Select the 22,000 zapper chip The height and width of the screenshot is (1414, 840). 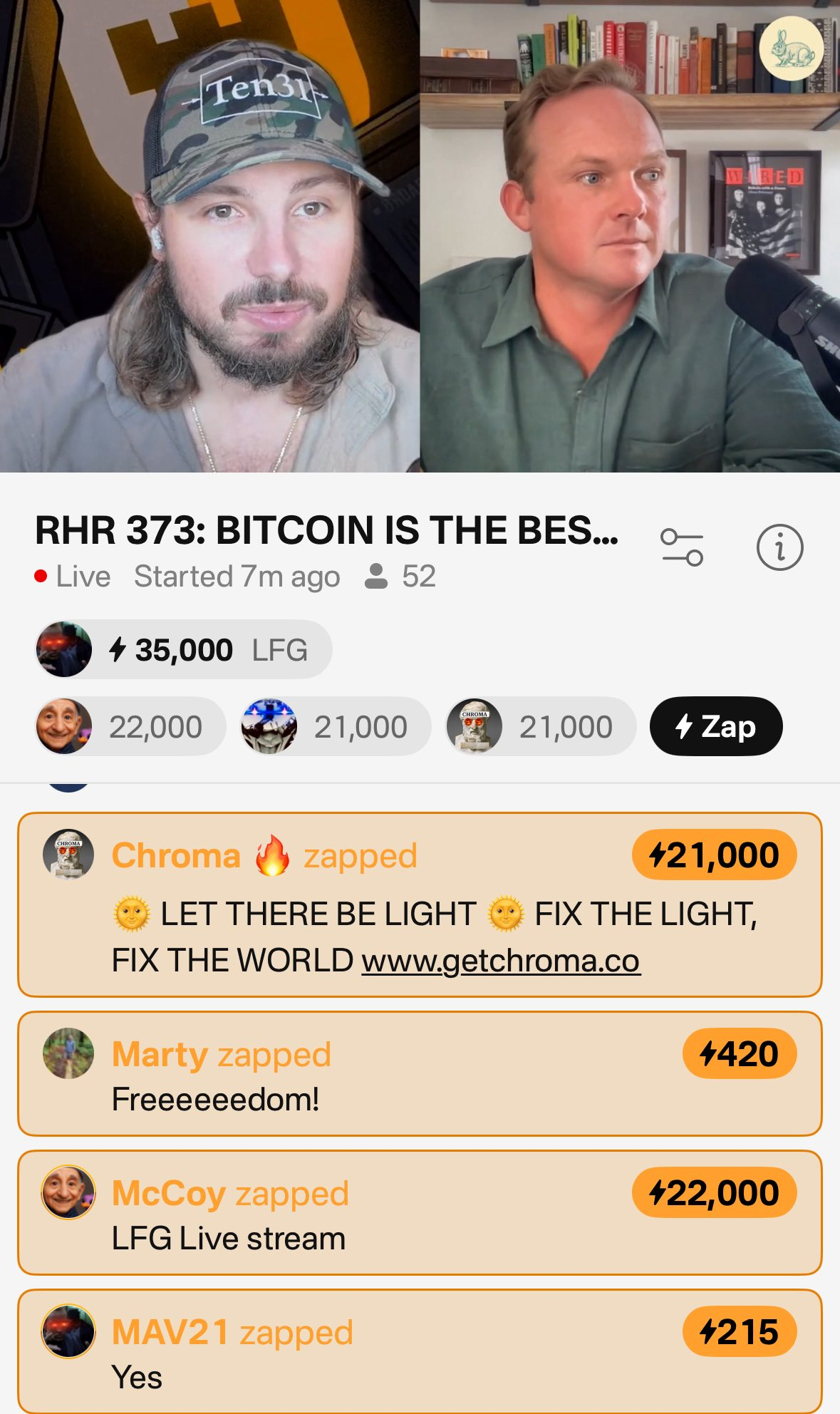[130, 726]
